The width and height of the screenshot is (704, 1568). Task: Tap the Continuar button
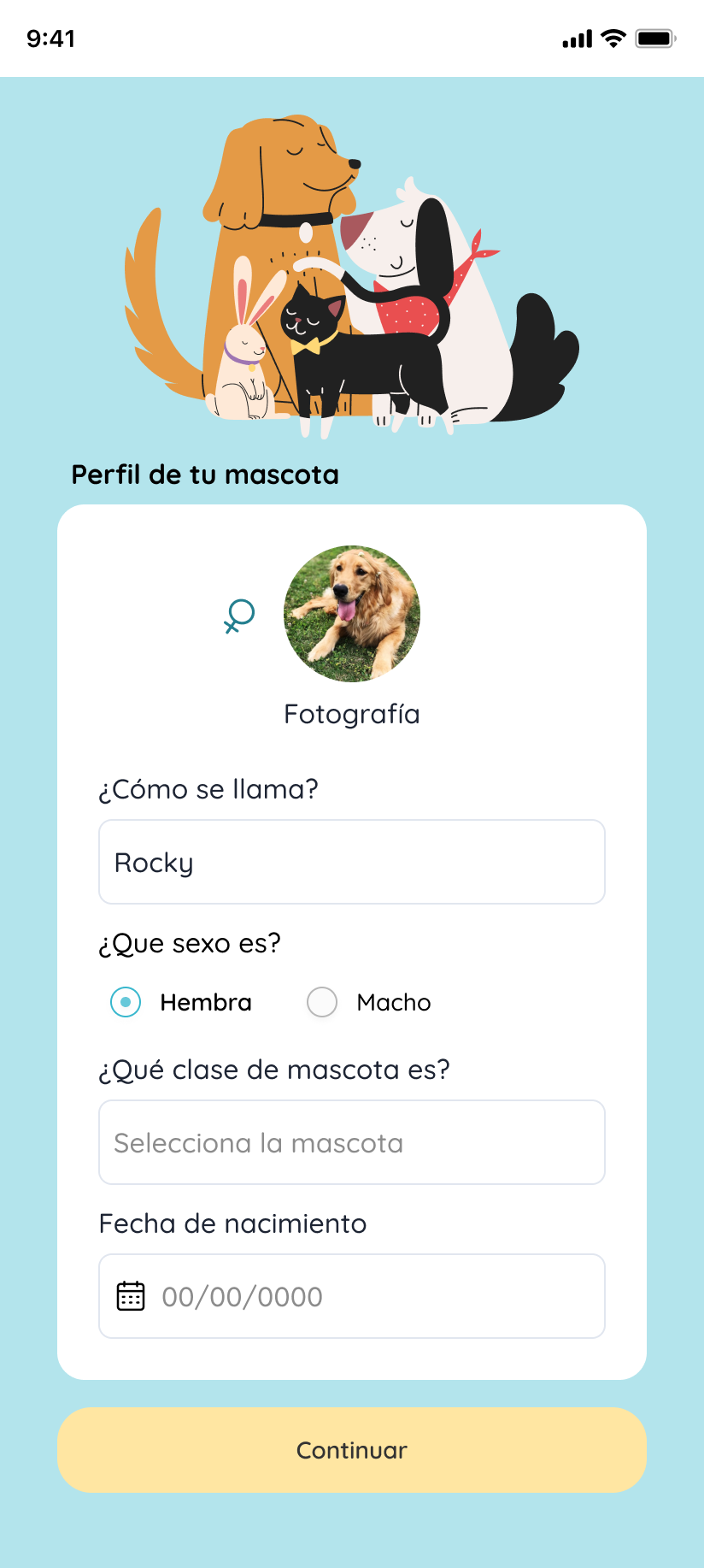(351, 1450)
